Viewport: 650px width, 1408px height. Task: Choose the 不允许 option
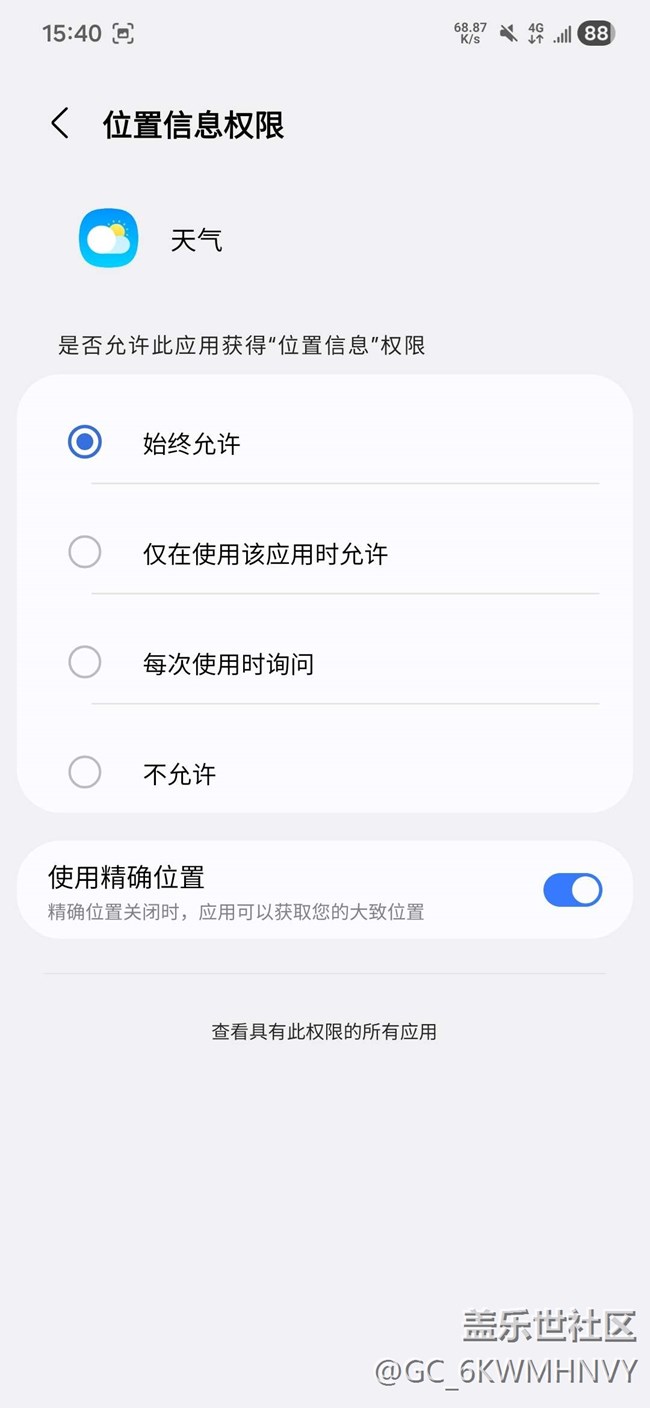point(85,772)
